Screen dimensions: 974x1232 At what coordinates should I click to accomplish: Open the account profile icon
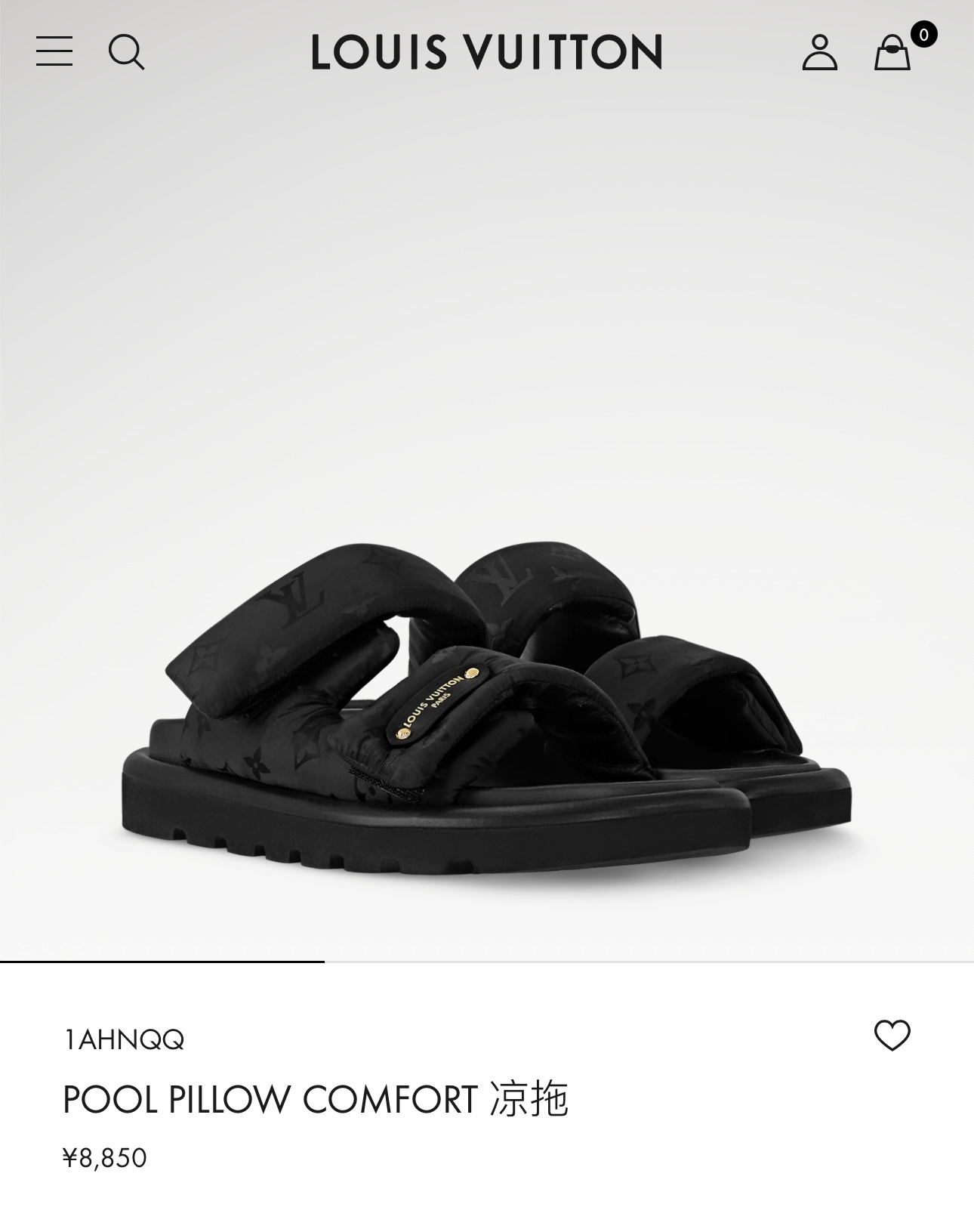[x=819, y=52]
